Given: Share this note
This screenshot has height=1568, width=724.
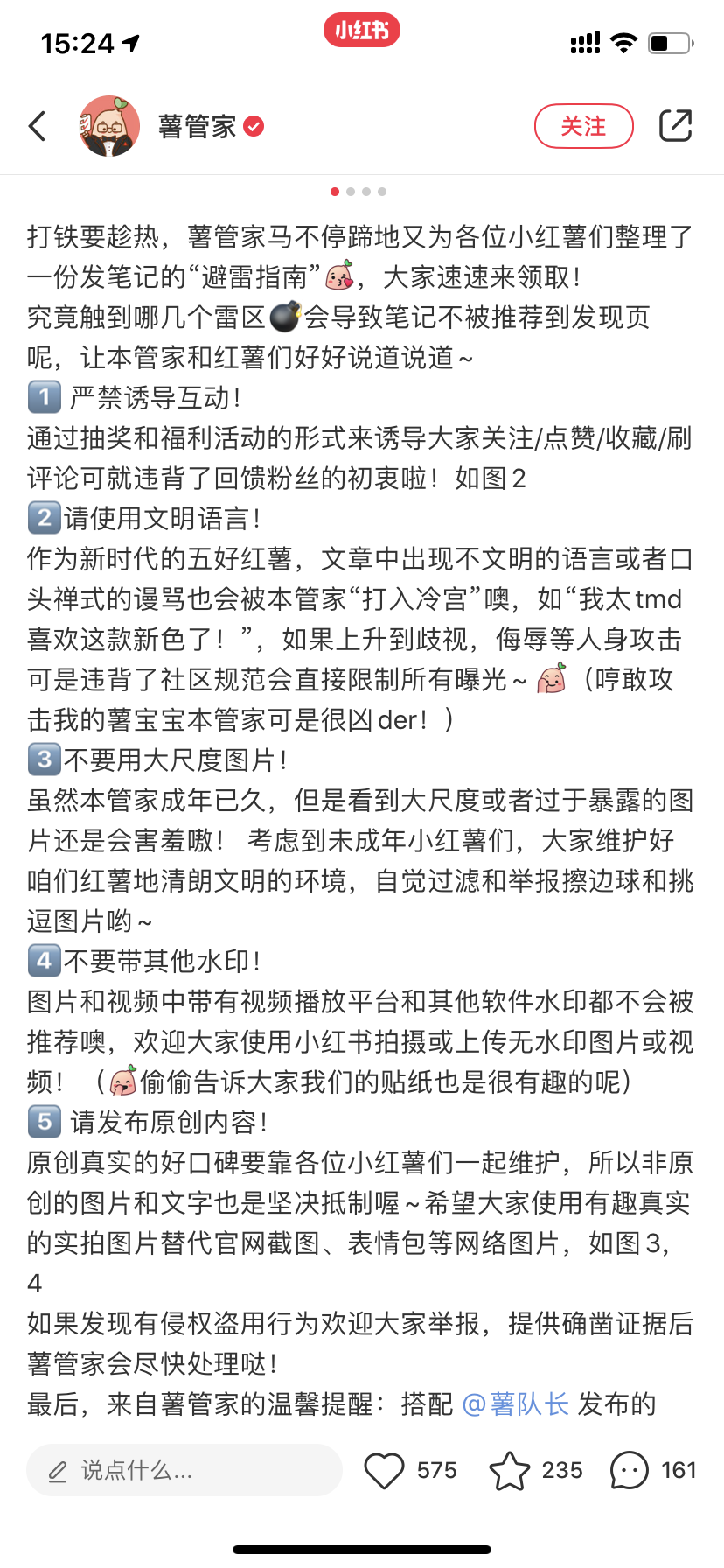Looking at the screenshot, I should click(x=675, y=125).
